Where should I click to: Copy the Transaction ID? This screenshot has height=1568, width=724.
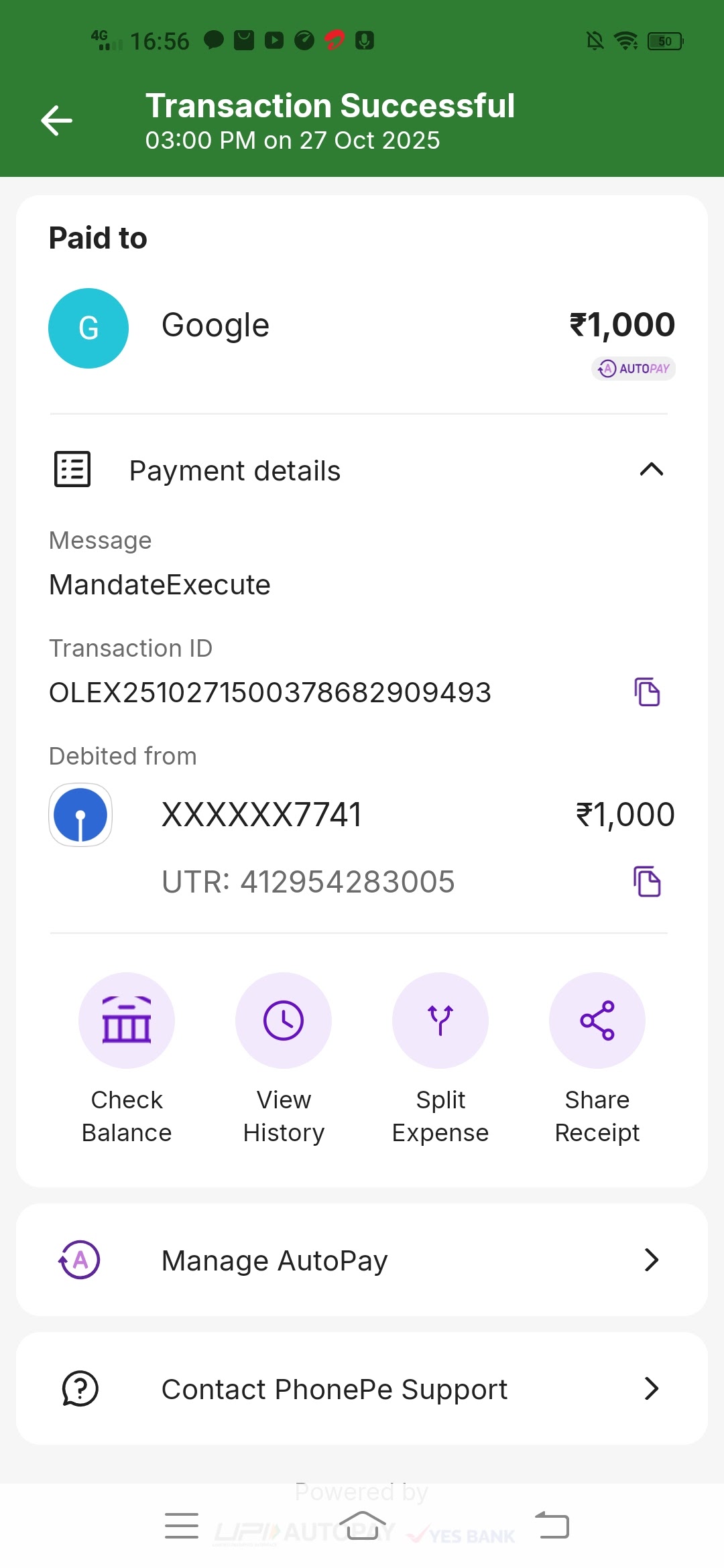point(647,692)
